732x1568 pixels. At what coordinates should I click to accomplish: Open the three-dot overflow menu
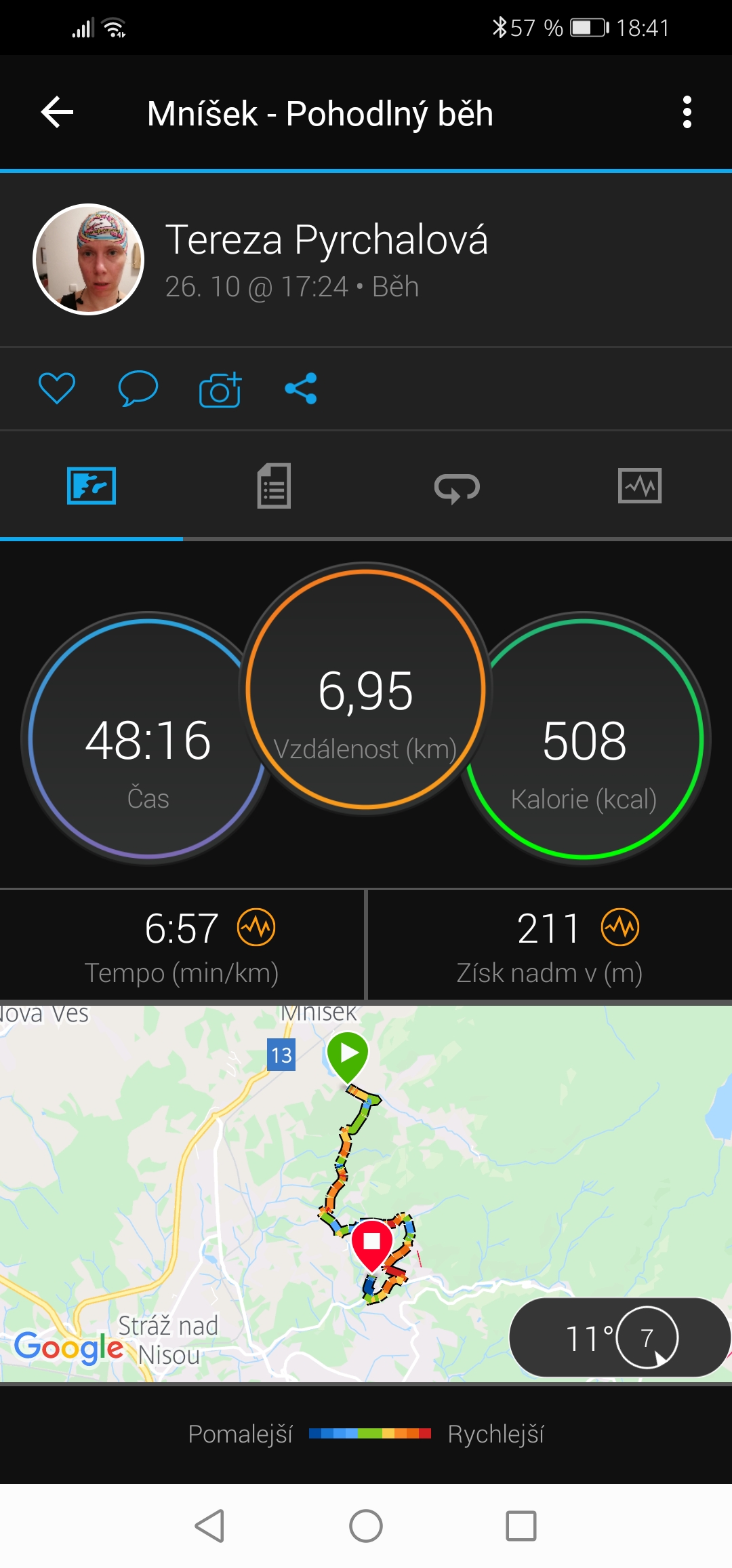(687, 113)
